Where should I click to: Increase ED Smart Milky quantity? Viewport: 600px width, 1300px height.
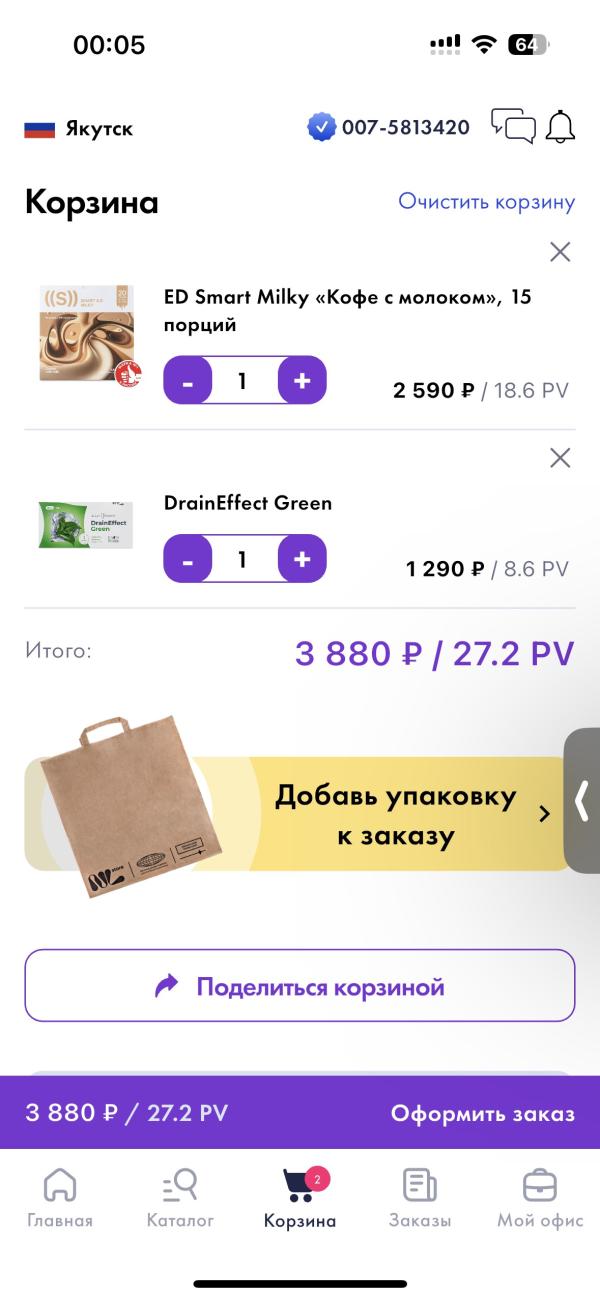click(x=302, y=381)
